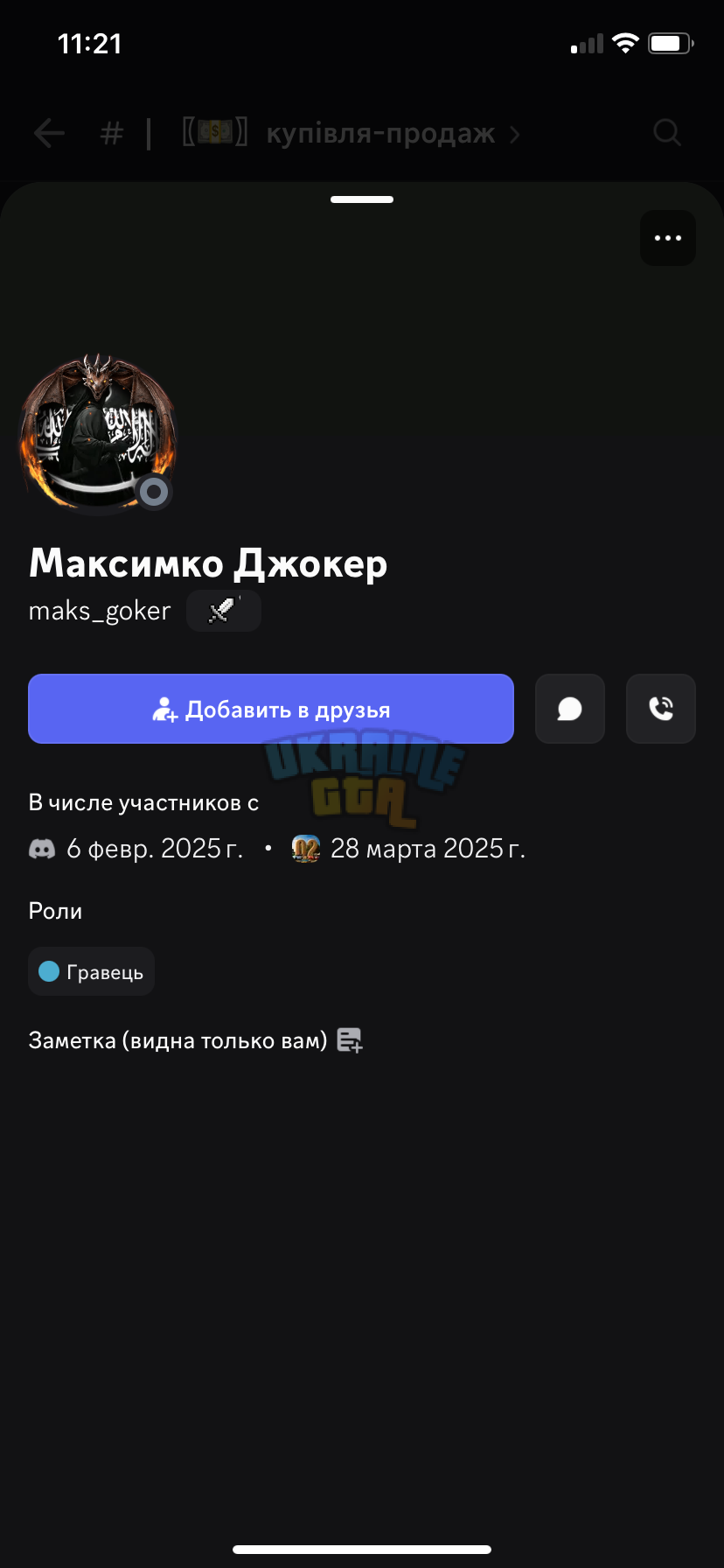Start a voice call with this user
The width and height of the screenshot is (724, 1568).
661,709
